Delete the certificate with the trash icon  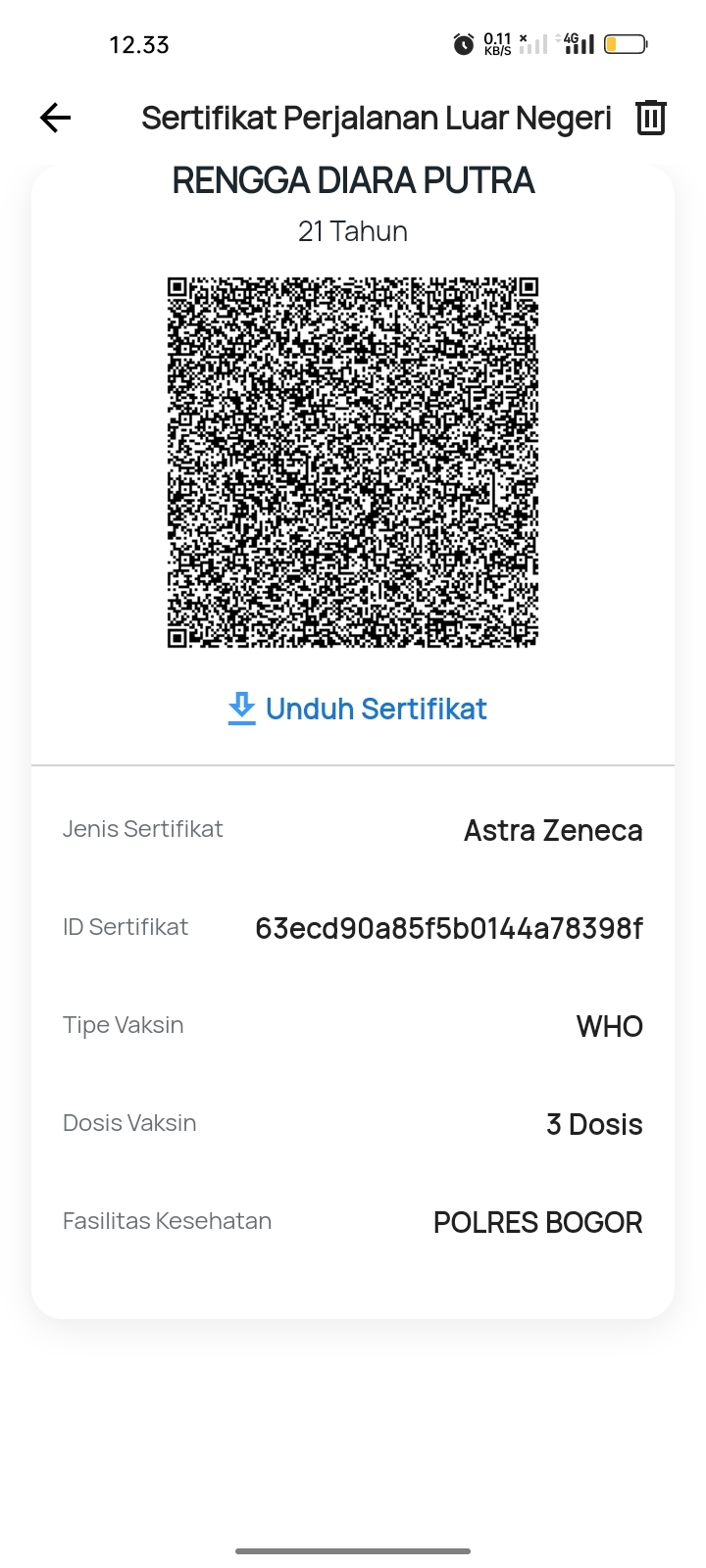click(x=651, y=118)
